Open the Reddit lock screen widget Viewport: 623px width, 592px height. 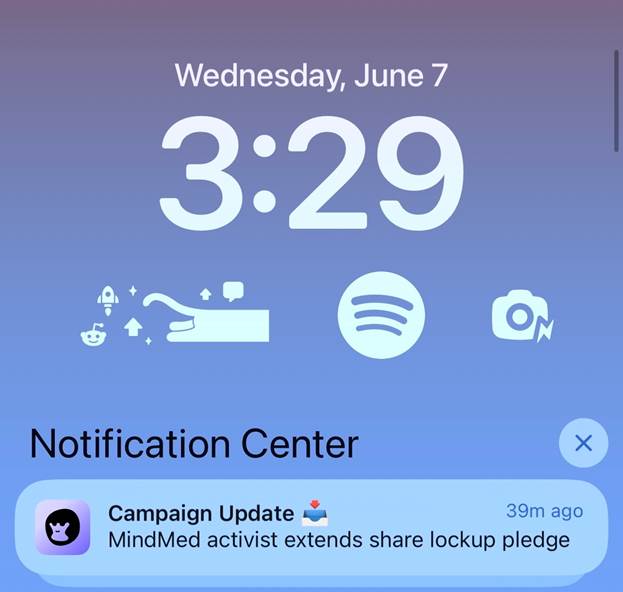tap(175, 314)
